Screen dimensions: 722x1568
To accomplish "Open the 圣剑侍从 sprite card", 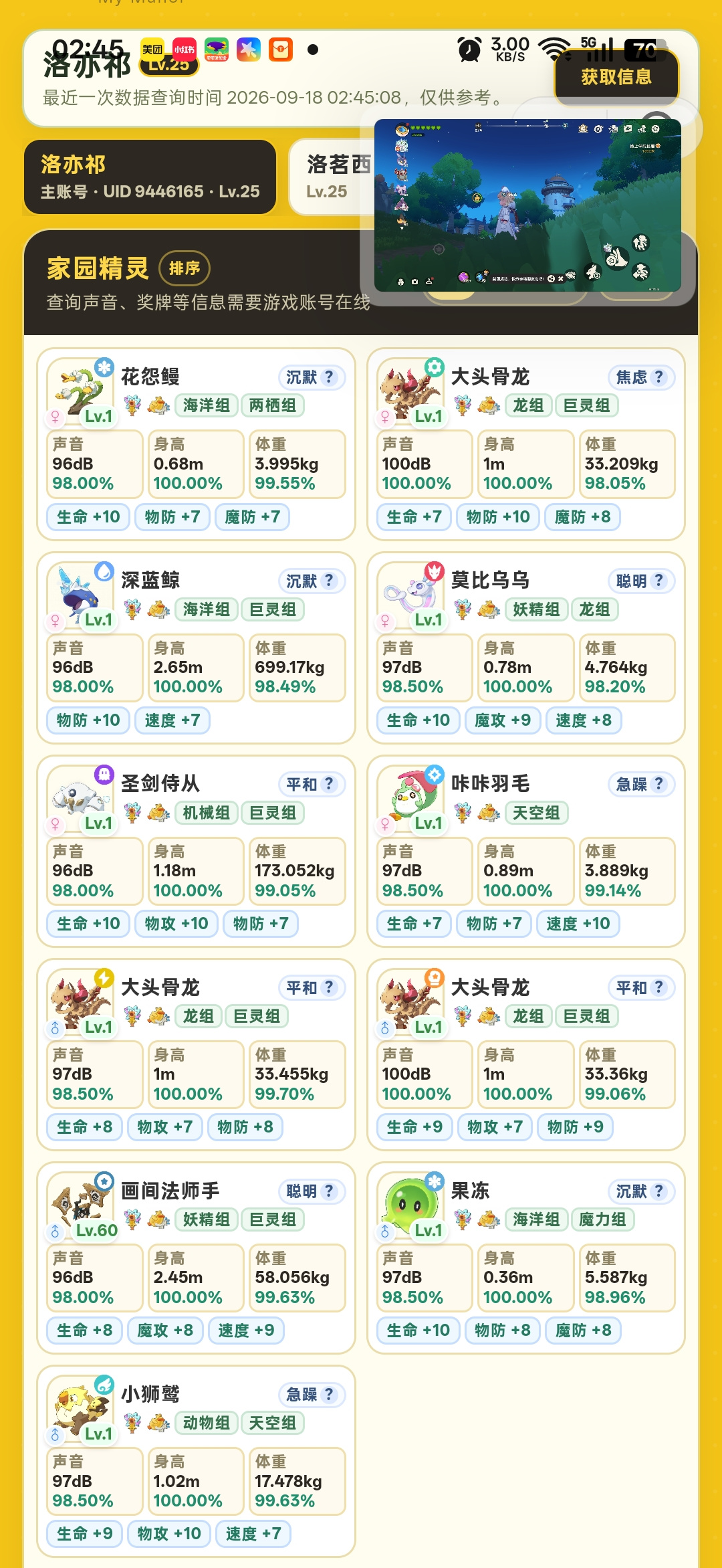I will tap(196, 851).
